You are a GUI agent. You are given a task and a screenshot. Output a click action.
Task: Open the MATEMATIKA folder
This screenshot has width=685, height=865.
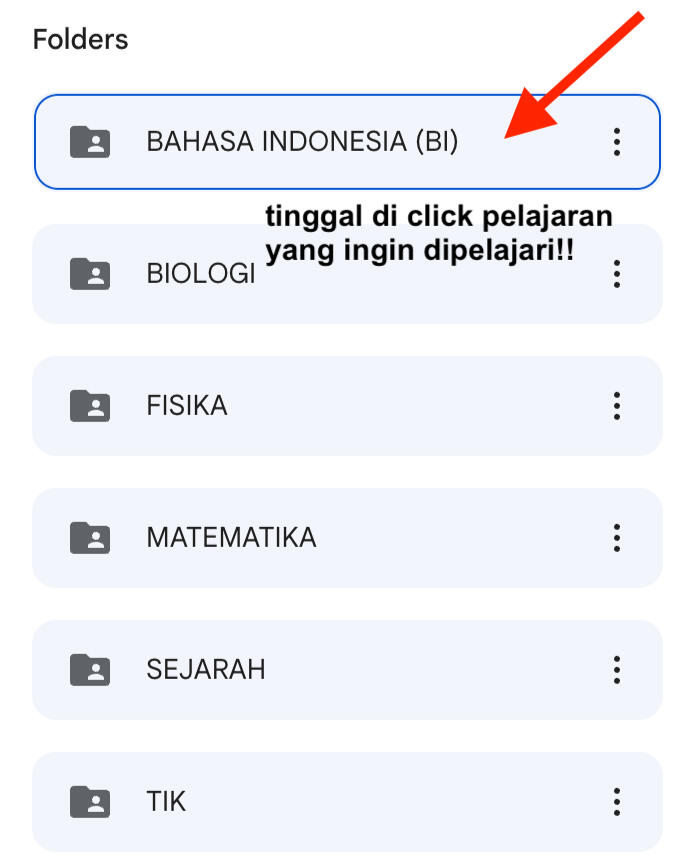(x=231, y=538)
